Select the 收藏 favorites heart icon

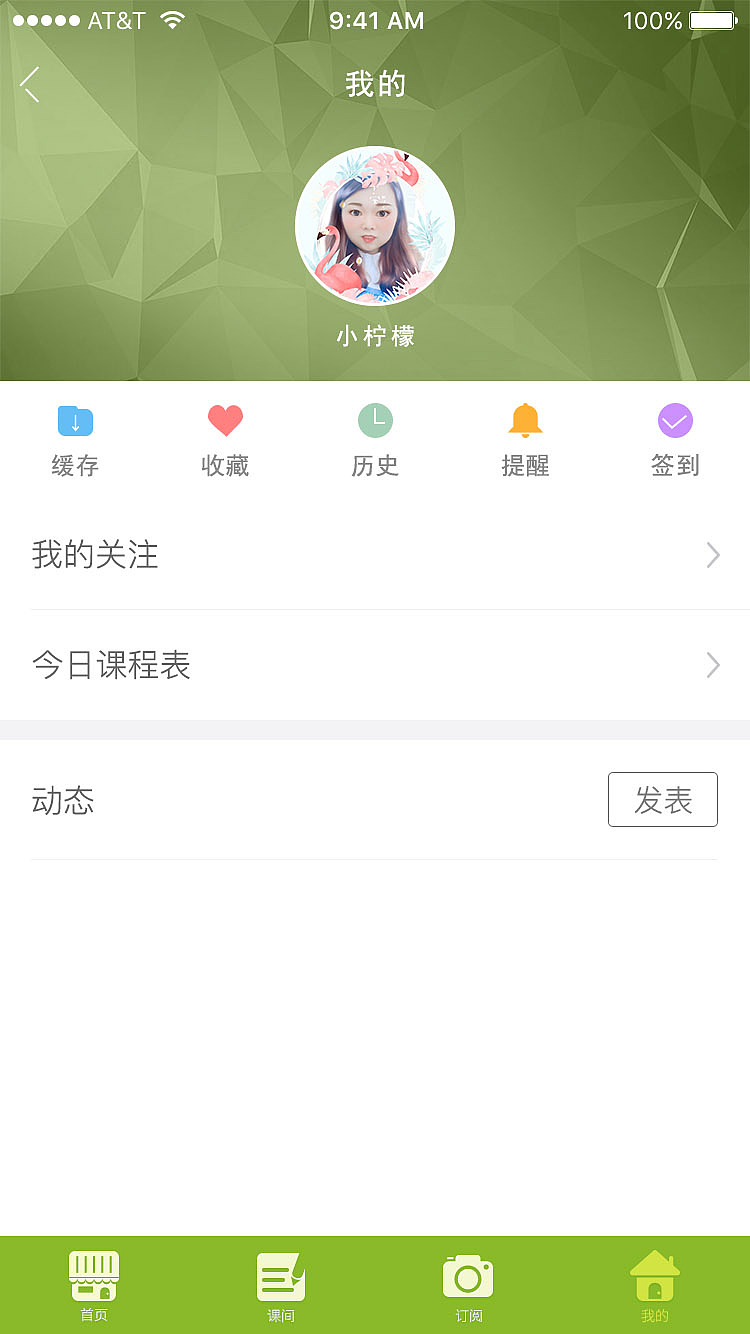pyautogui.click(x=225, y=420)
